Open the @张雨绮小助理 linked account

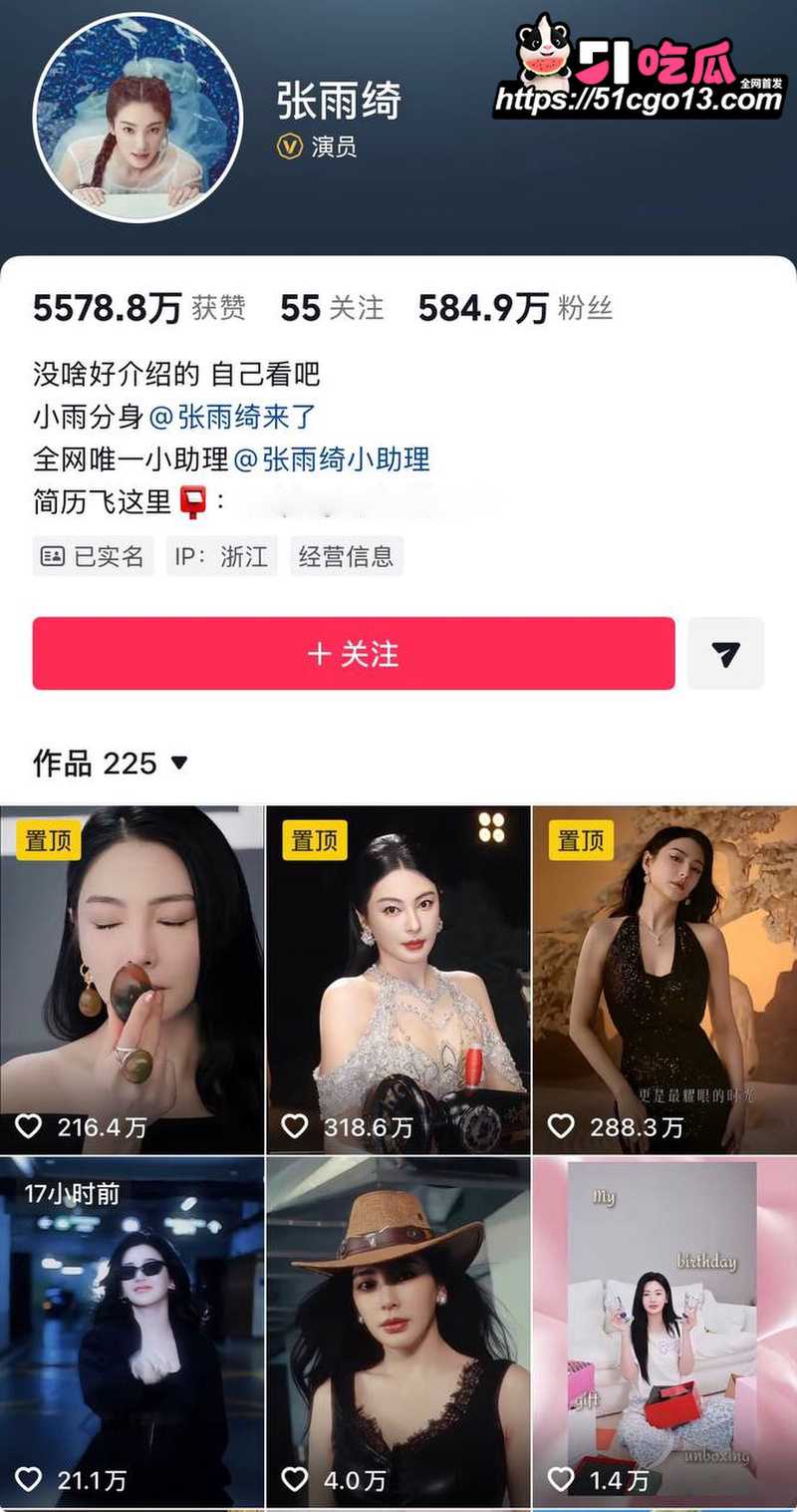click(x=332, y=458)
